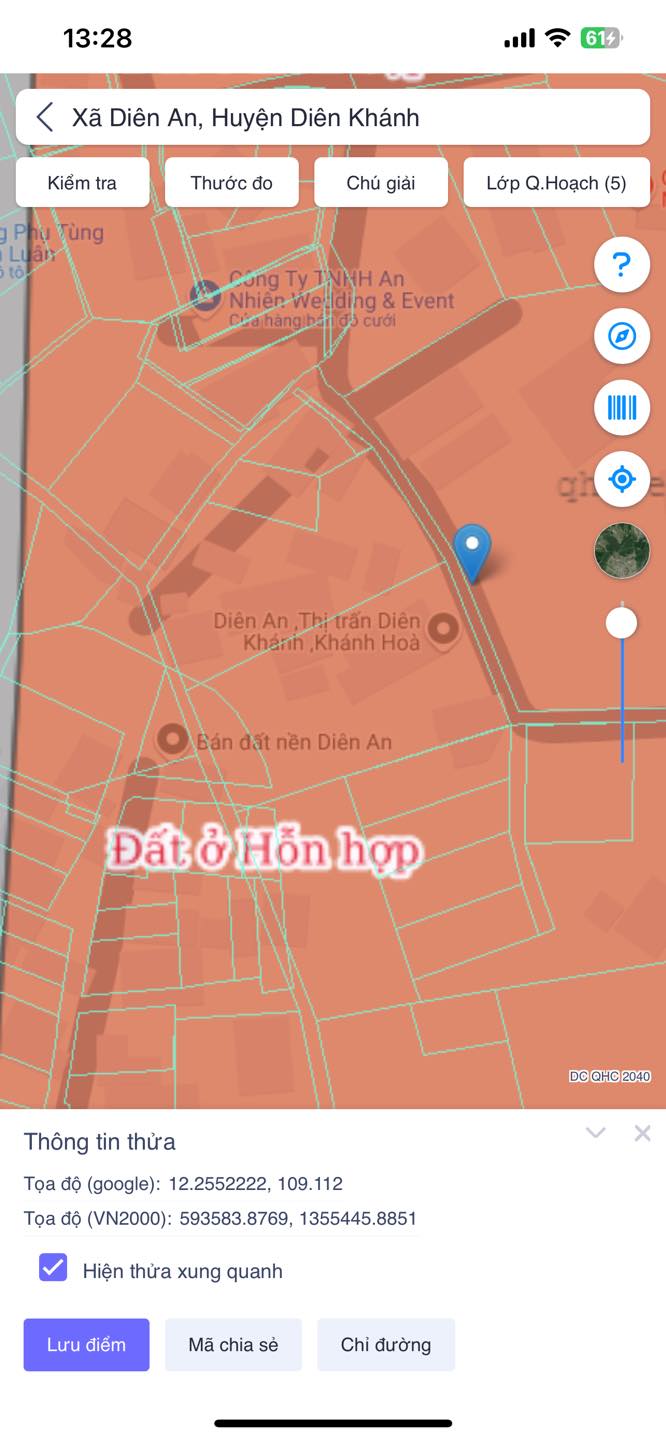Close the Thông tin thửa panel
This screenshot has width=666, height=1440.
pyautogui.click(x=643, y=1133)
